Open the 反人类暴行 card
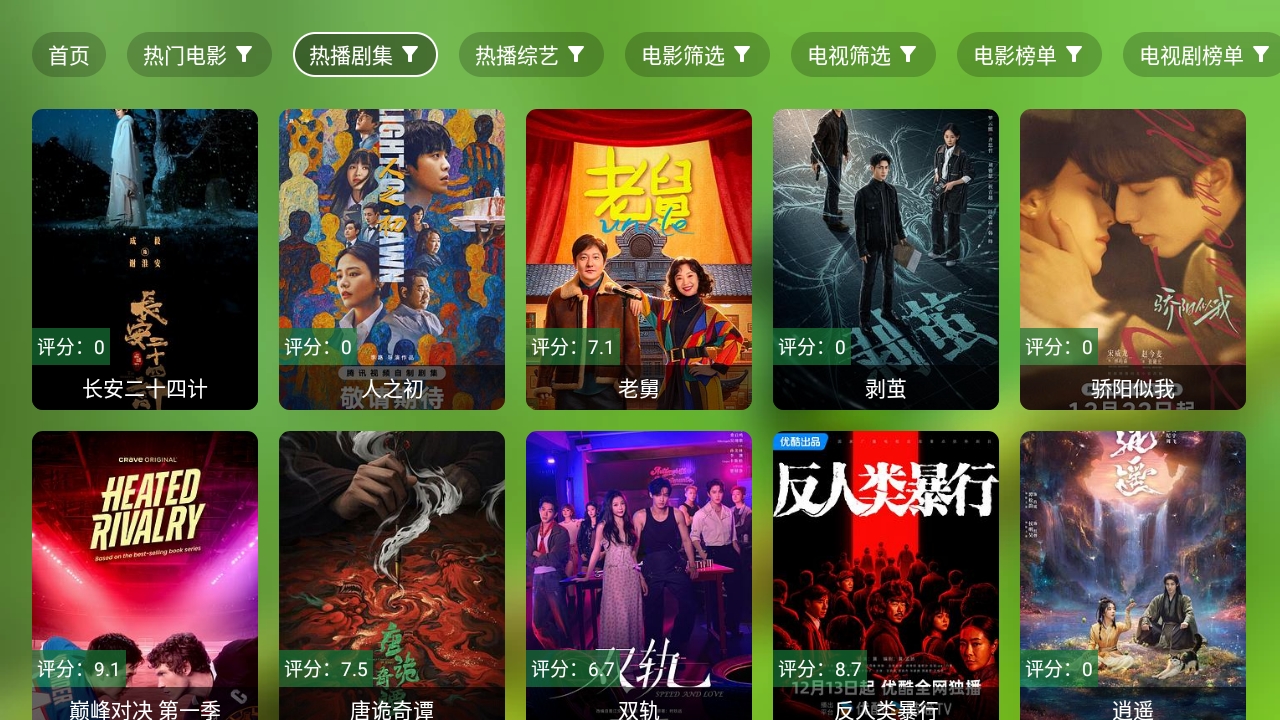 (x=886, y=575)
